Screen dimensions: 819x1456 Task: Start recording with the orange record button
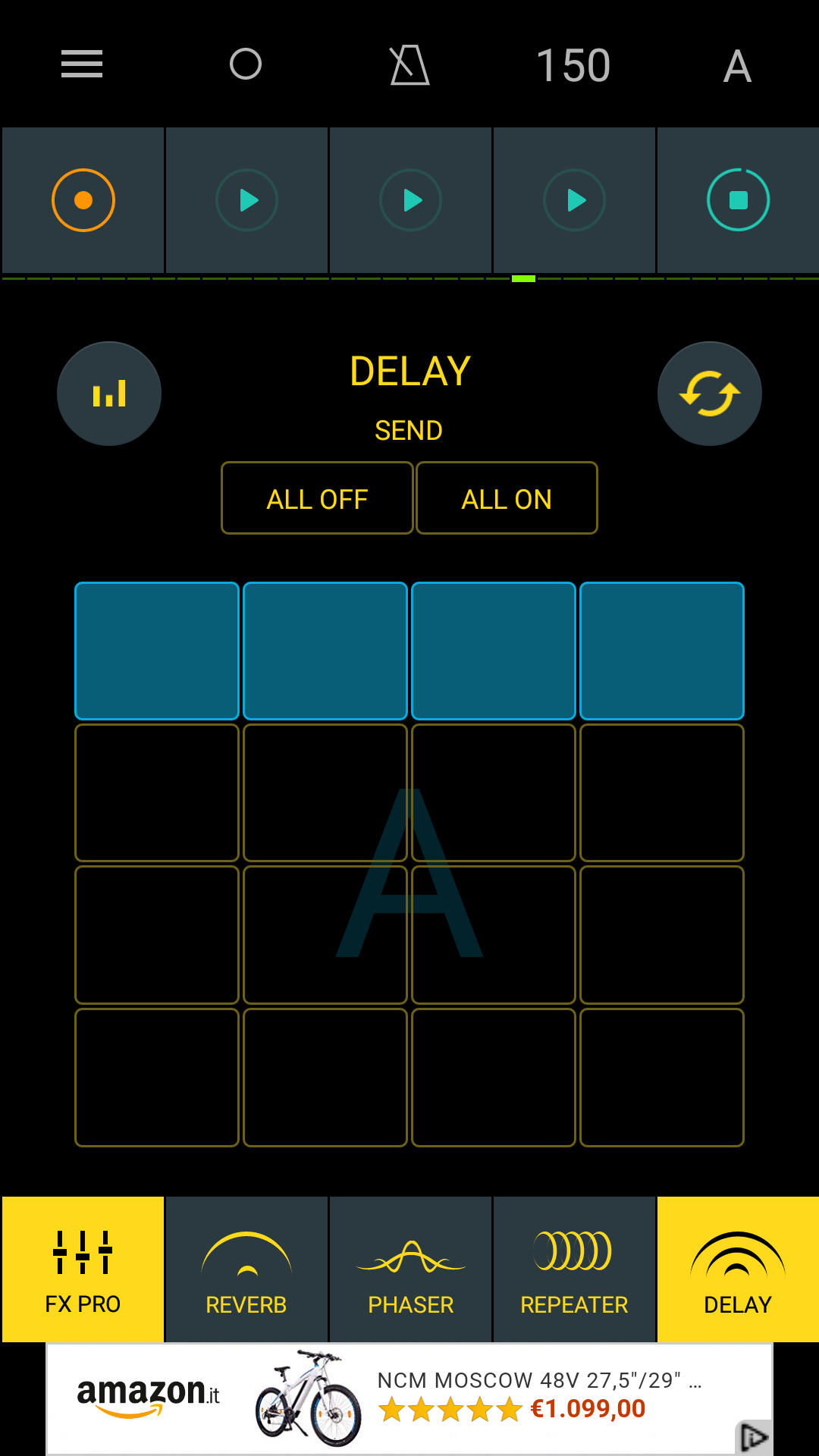(83, 200)
